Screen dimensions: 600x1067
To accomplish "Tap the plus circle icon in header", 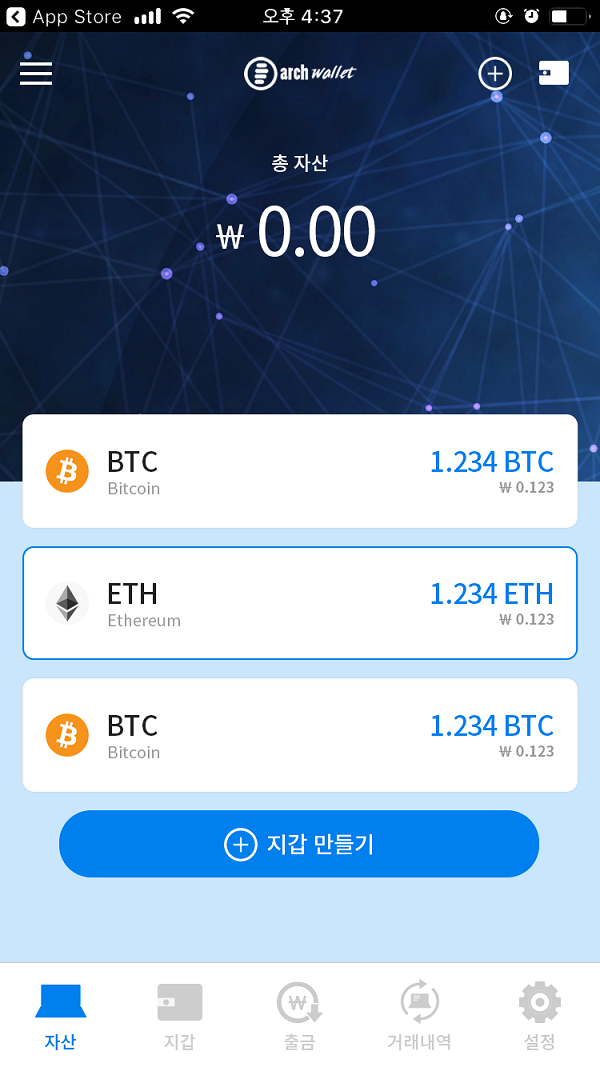I will pyautogui.click(x=495, y=73).
